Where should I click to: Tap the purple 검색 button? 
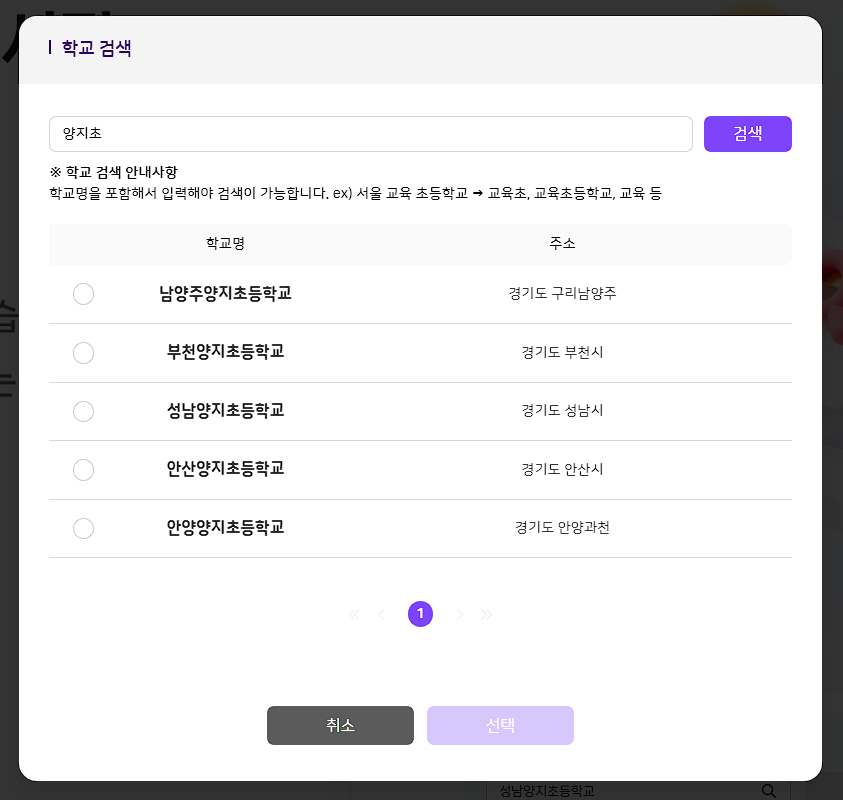tap(747, 134)
